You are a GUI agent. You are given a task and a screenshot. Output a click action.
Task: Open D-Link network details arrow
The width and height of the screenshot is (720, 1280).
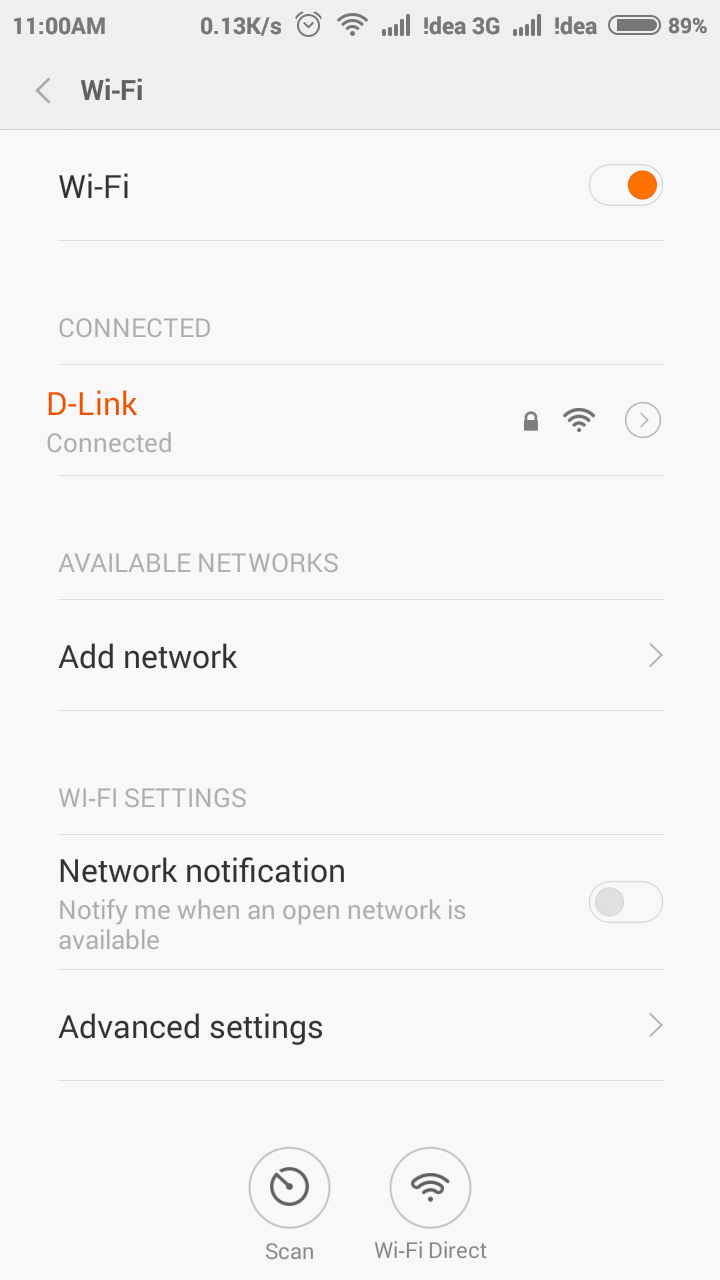pos(642,421)
